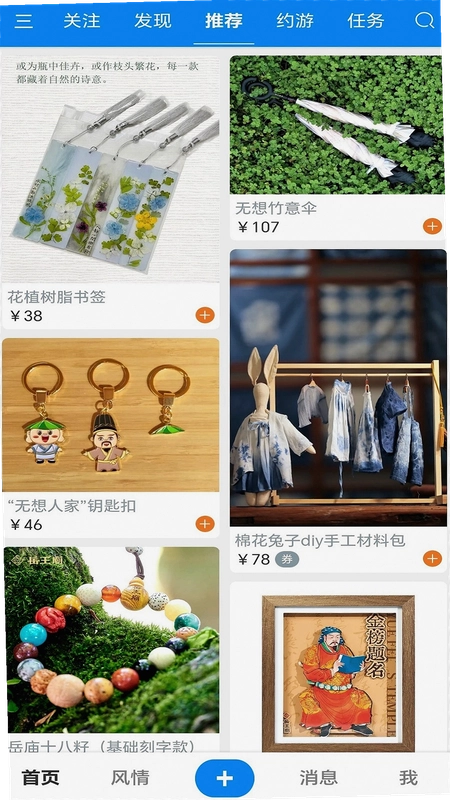The image size is (450, 800).
Task: Switch to the 发现 tab
Action: coord(153,21)
